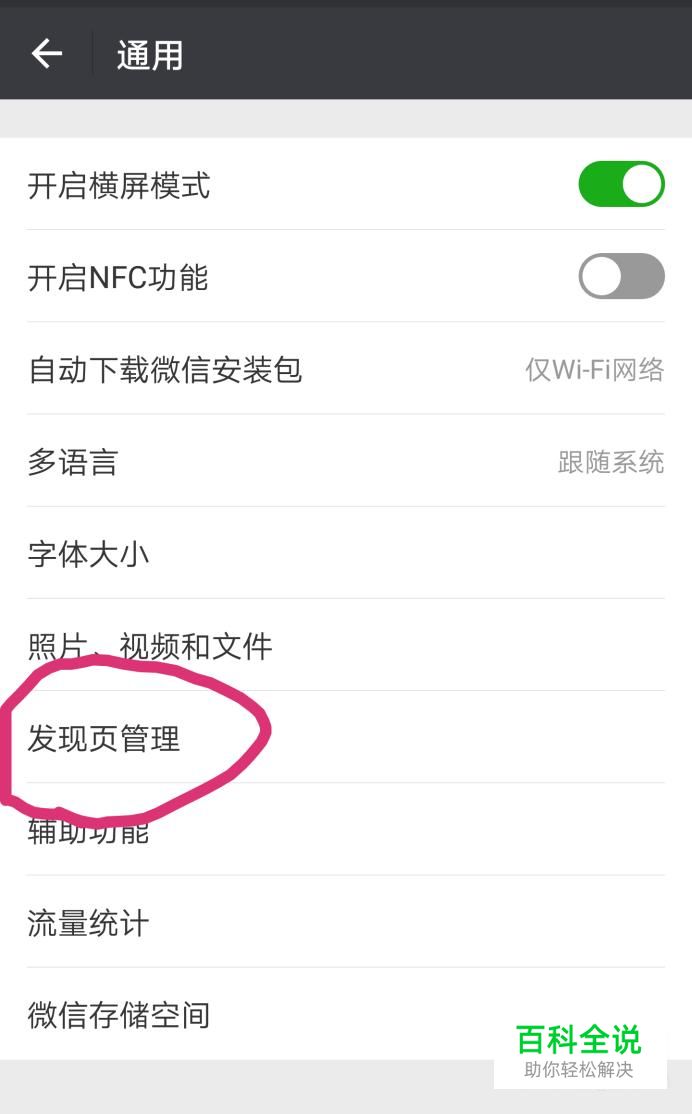Go back from the 通用 settings page
This screenshot has height=1114, width=692.
pos(46,54)
